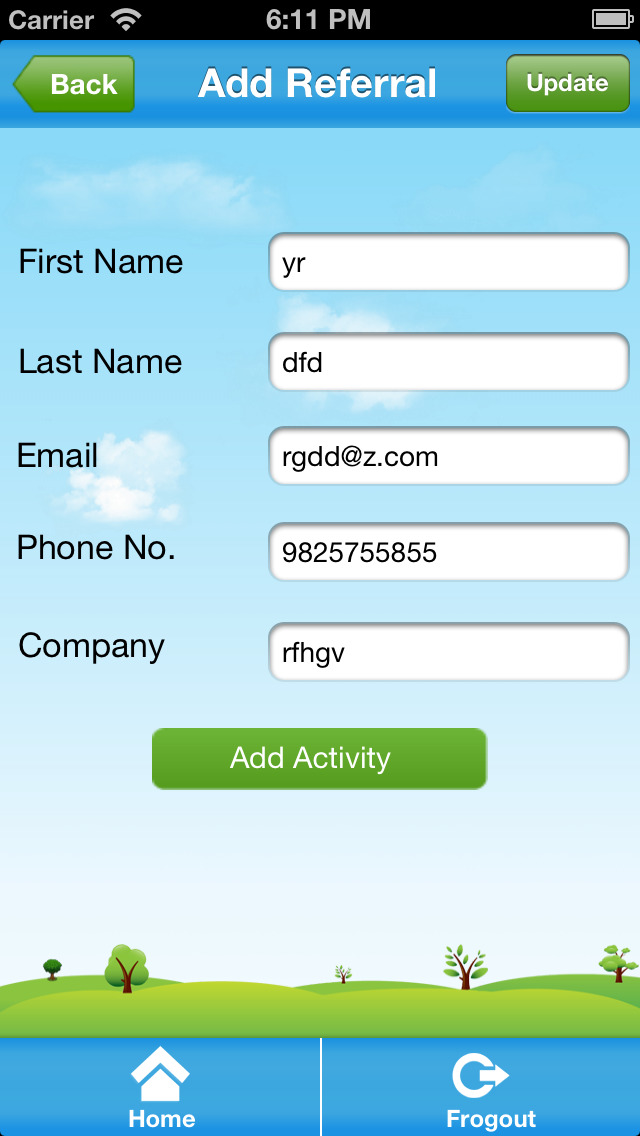640x1136 pixels.
Task: Edit the First Name field
Action: pyautogui.click(x=449, y=262)
